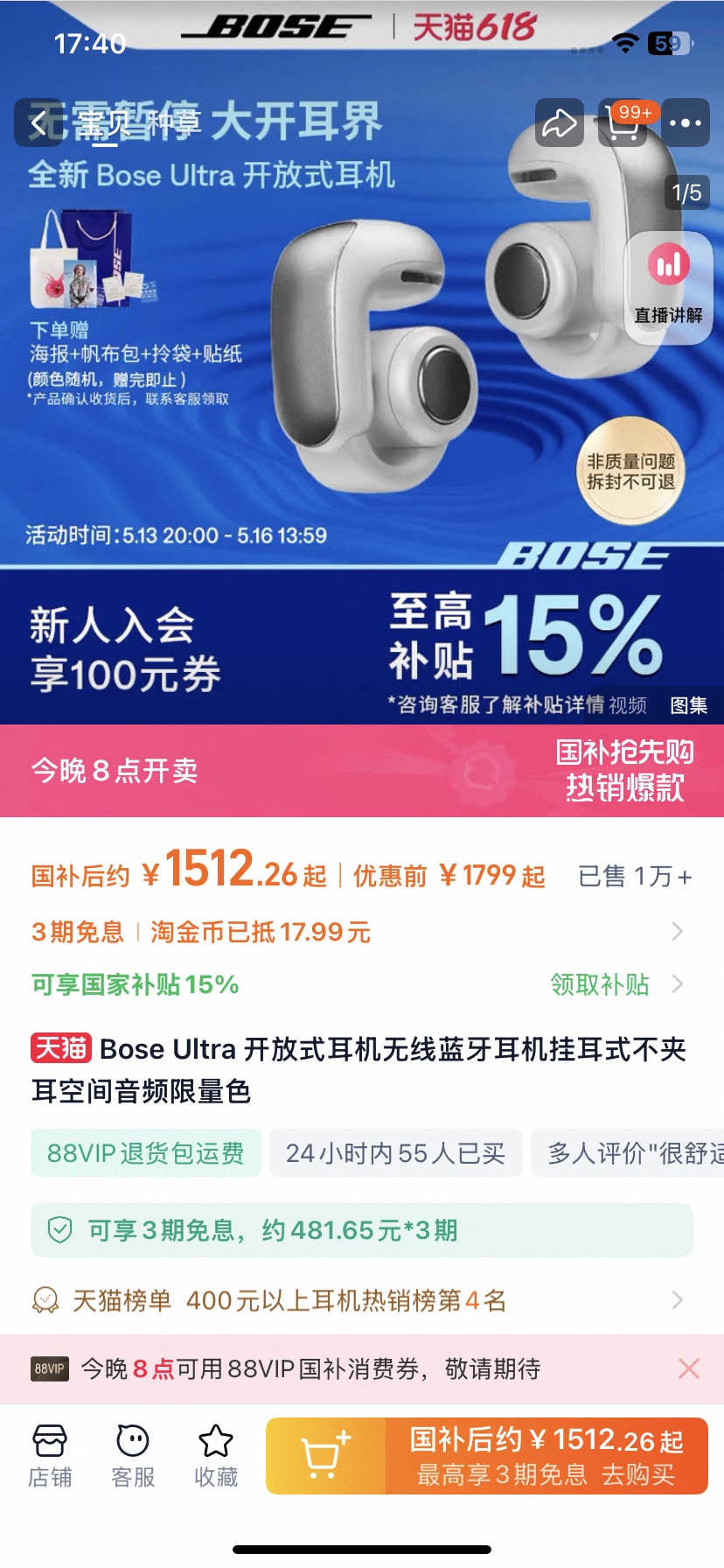Screen dimensions: 724x1568
Task: Go back using the top-left arrow
Action: (38, 123)
